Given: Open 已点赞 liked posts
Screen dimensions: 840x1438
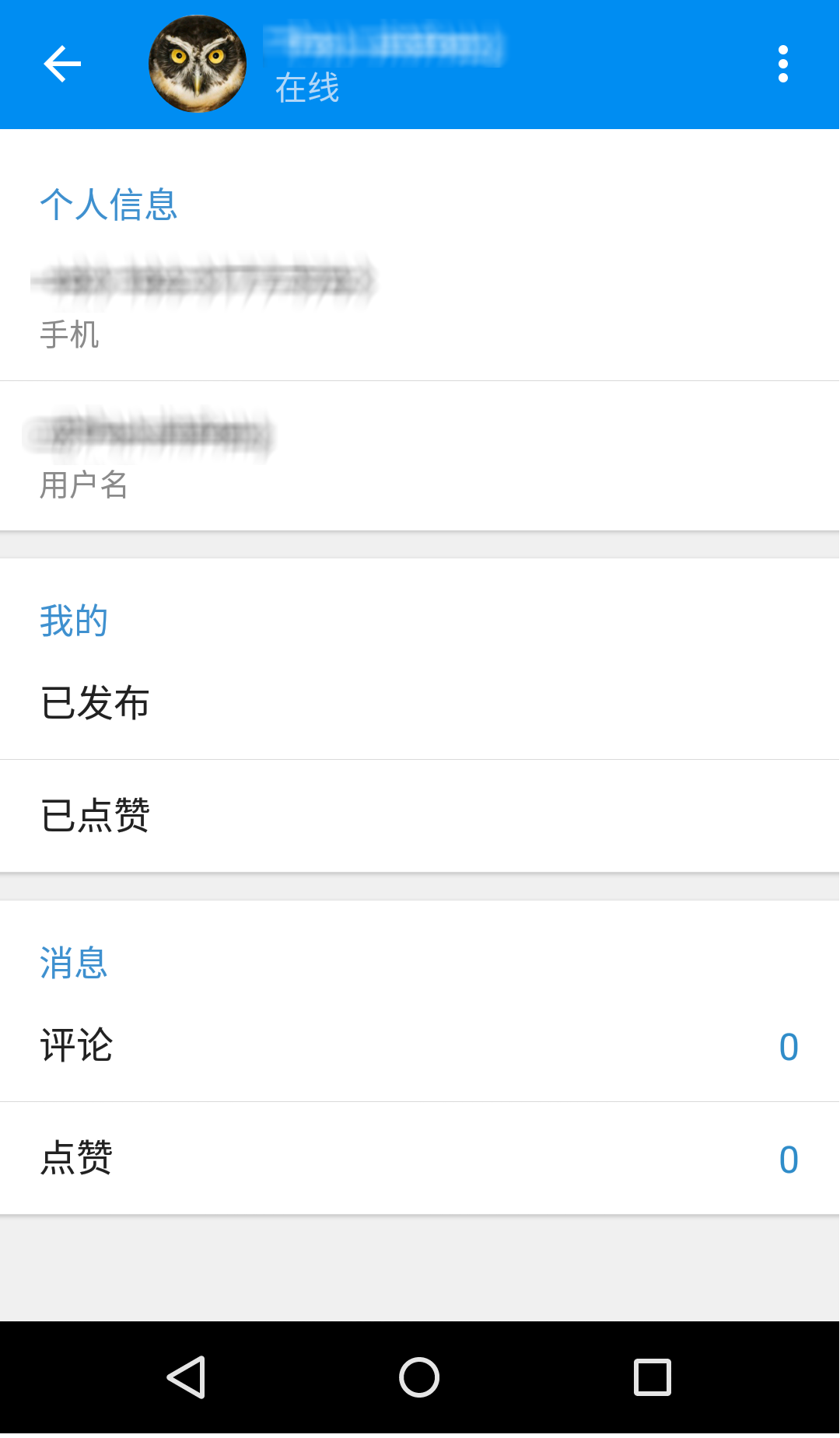Looking at the screenshot, I should pos(420,816).
